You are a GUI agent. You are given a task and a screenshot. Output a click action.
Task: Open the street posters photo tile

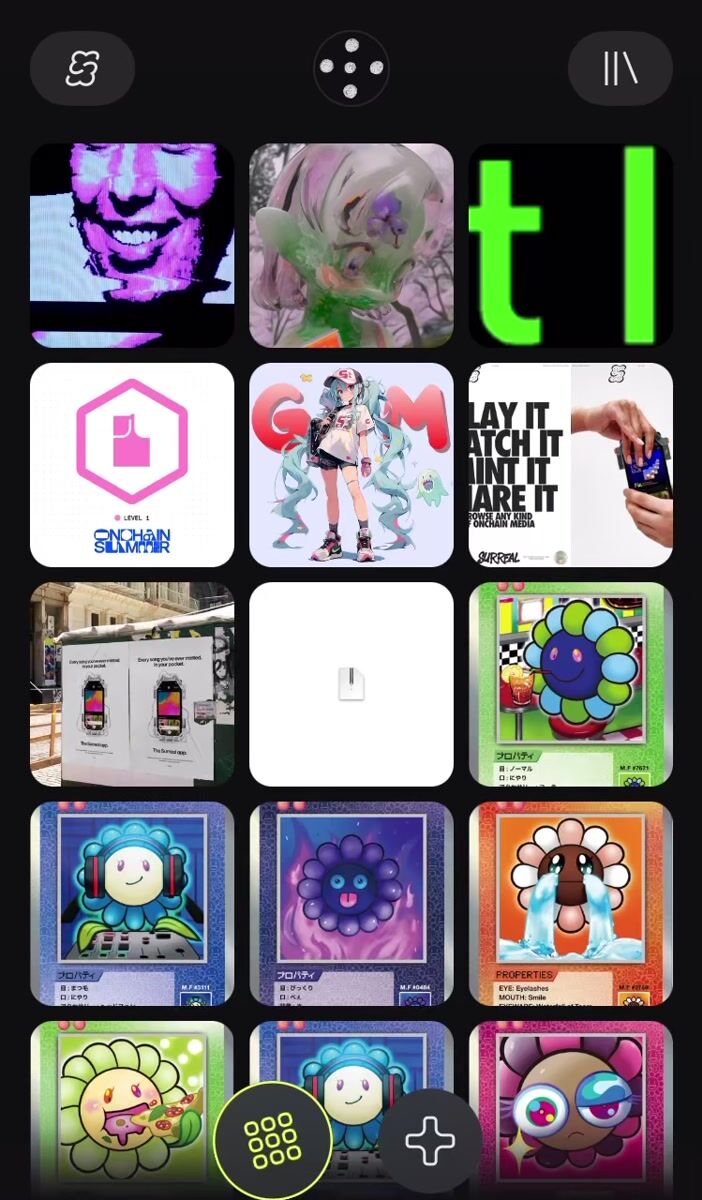click(132, 684)
